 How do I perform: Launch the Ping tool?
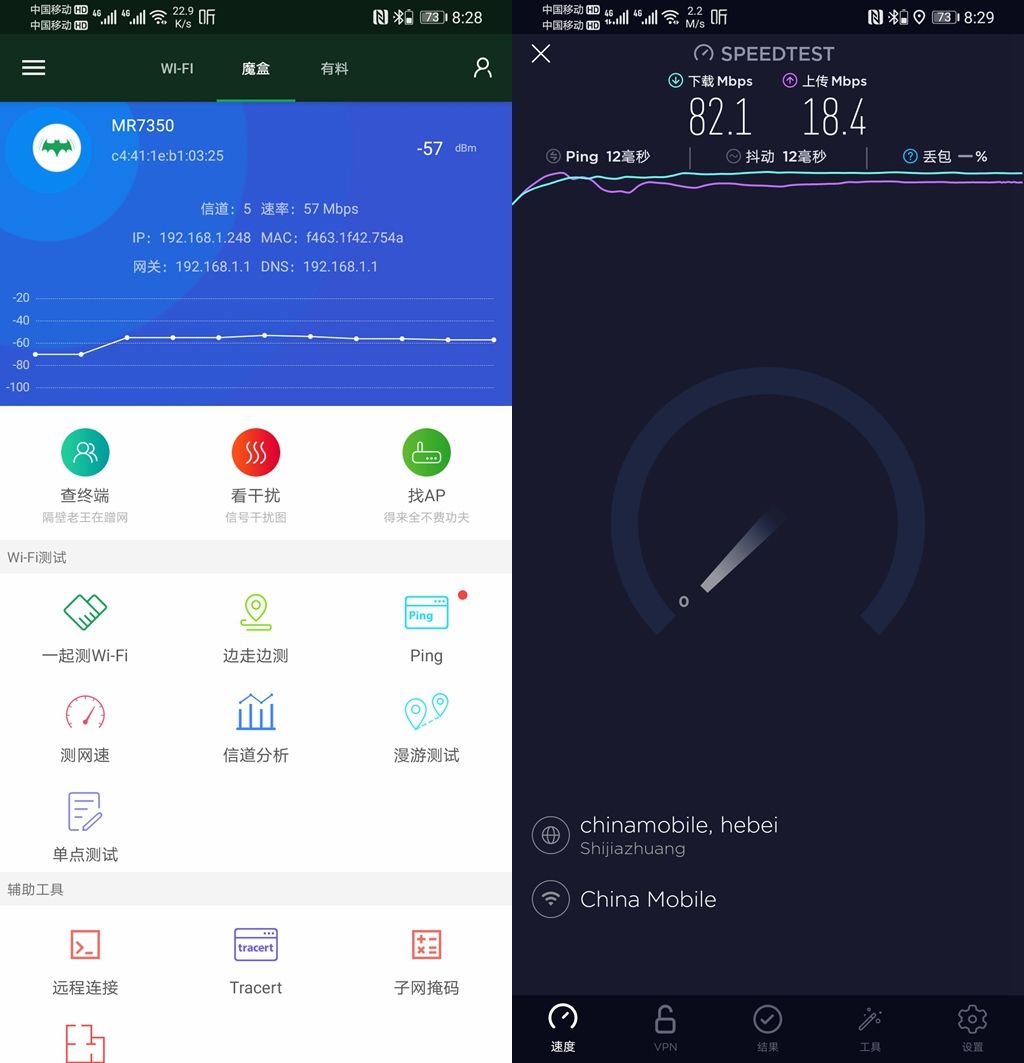[x=426, y=627]
